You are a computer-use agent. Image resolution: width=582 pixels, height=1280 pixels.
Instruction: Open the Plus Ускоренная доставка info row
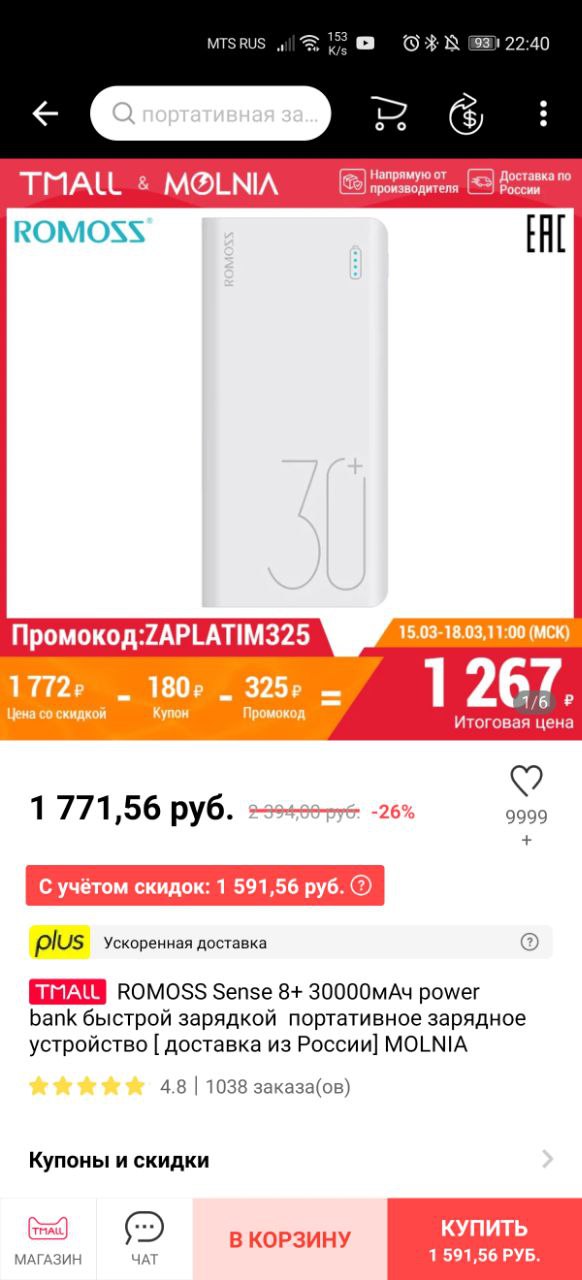pyautogui.click(x=291, y=942)
